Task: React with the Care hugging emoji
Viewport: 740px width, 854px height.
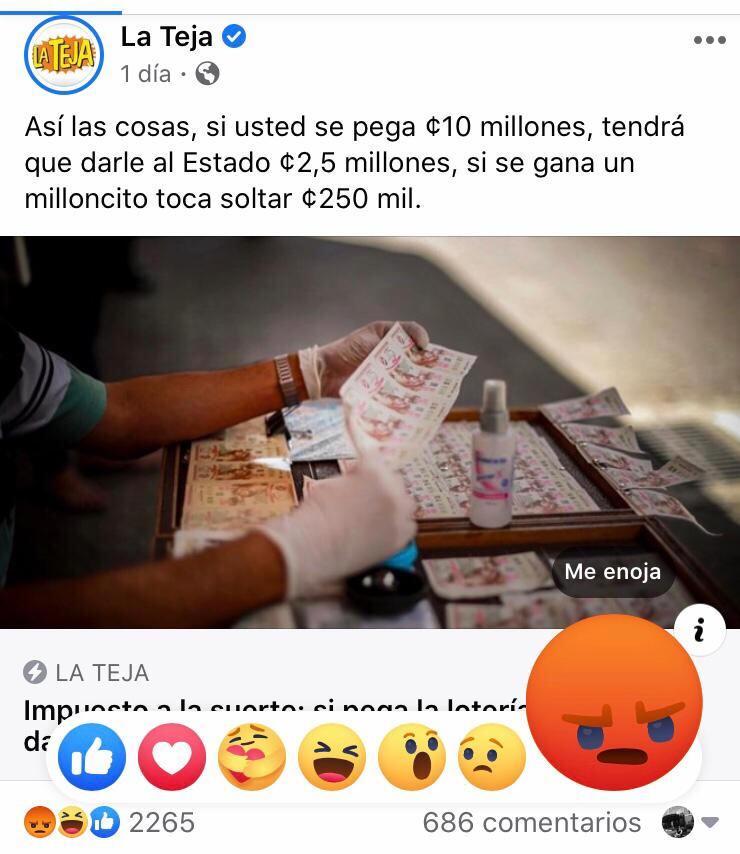Action: [251, 757]
